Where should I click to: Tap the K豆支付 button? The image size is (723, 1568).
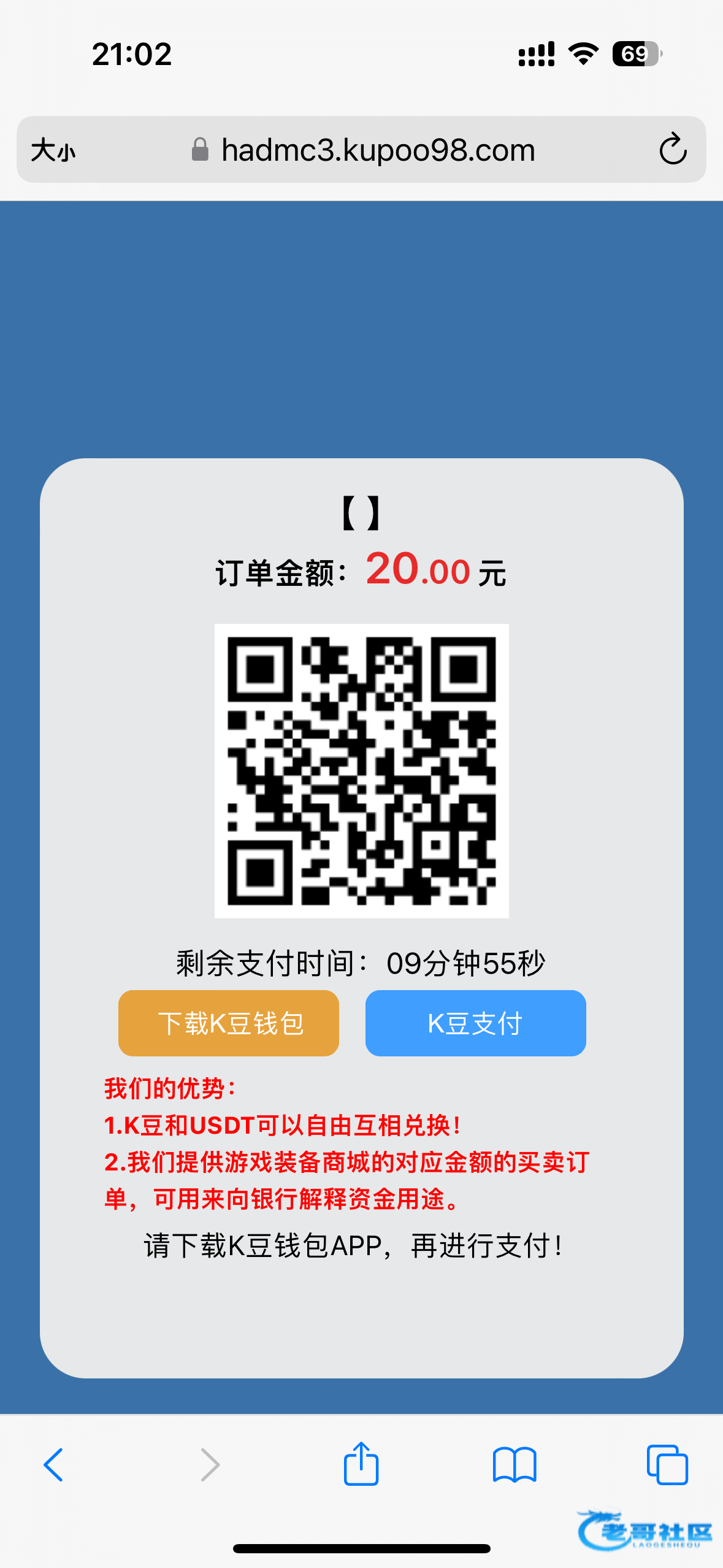click(475, 1023)
